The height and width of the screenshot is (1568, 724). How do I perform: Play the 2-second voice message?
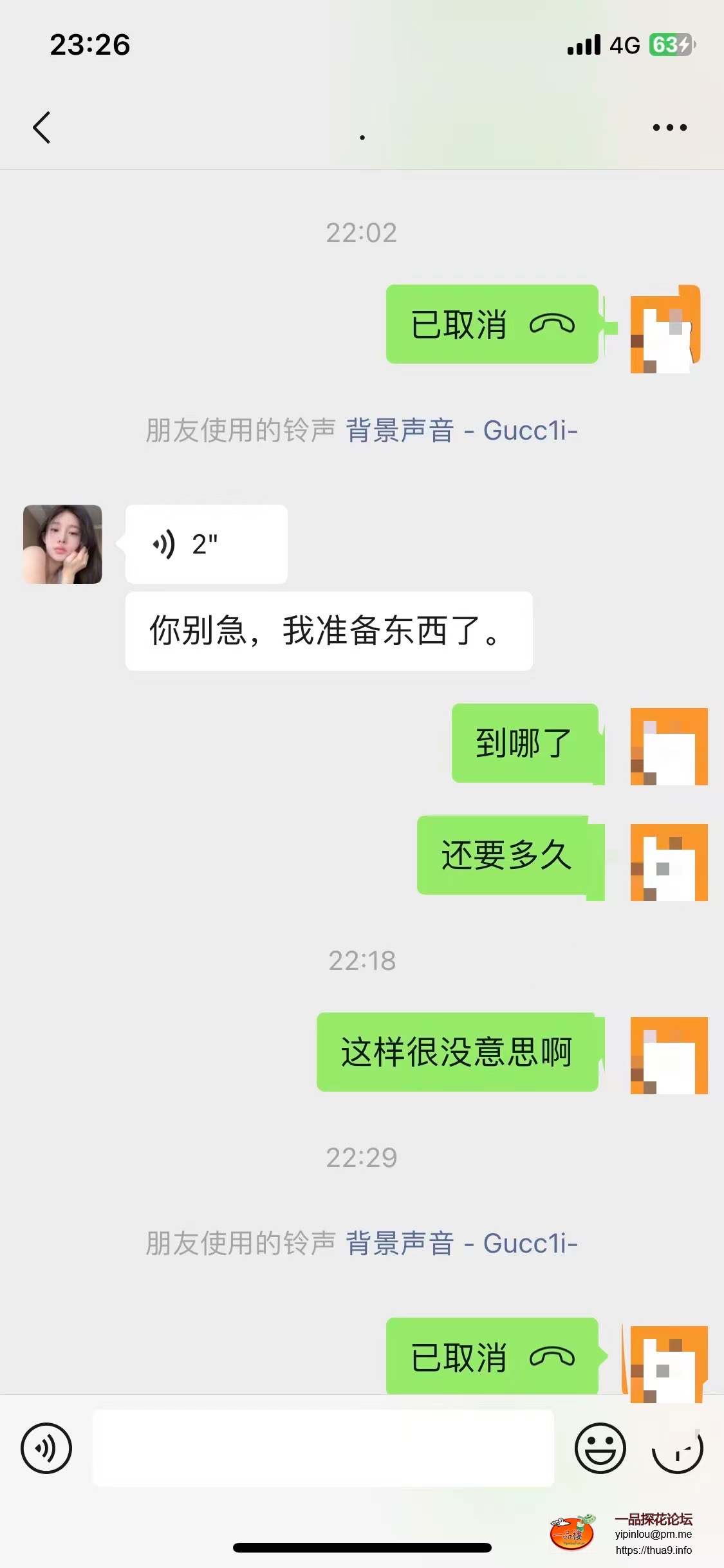tap(206, 545)
